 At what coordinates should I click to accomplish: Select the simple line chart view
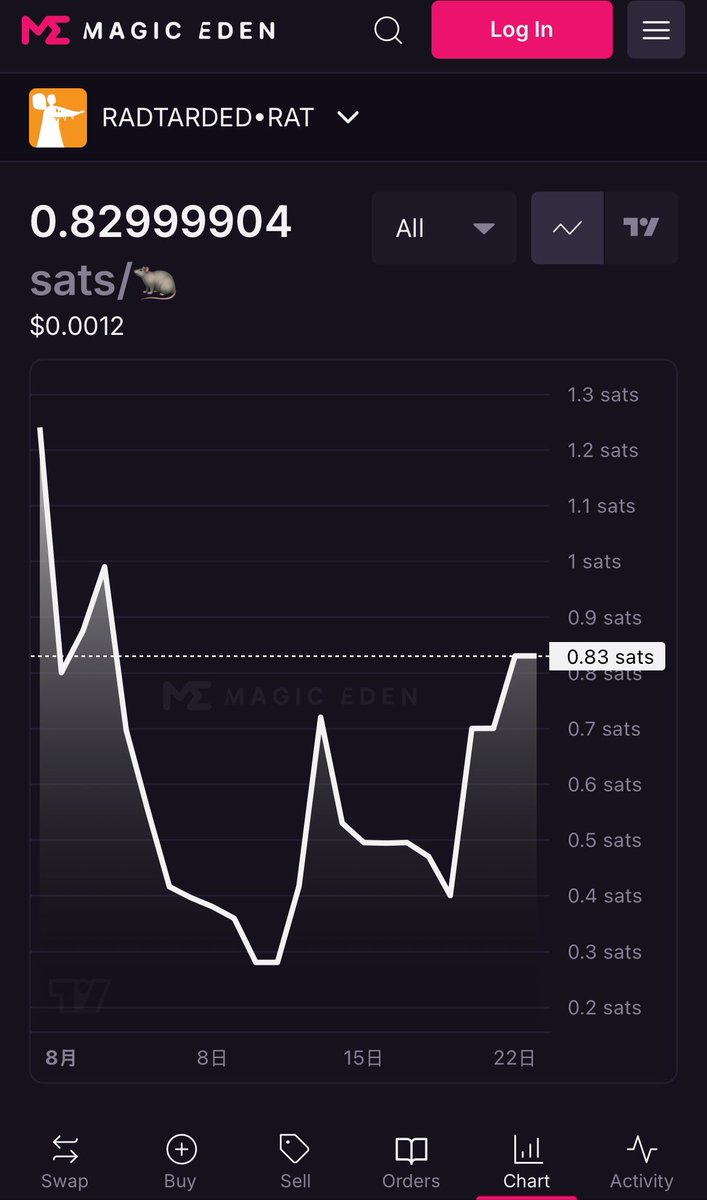[567, 228]
